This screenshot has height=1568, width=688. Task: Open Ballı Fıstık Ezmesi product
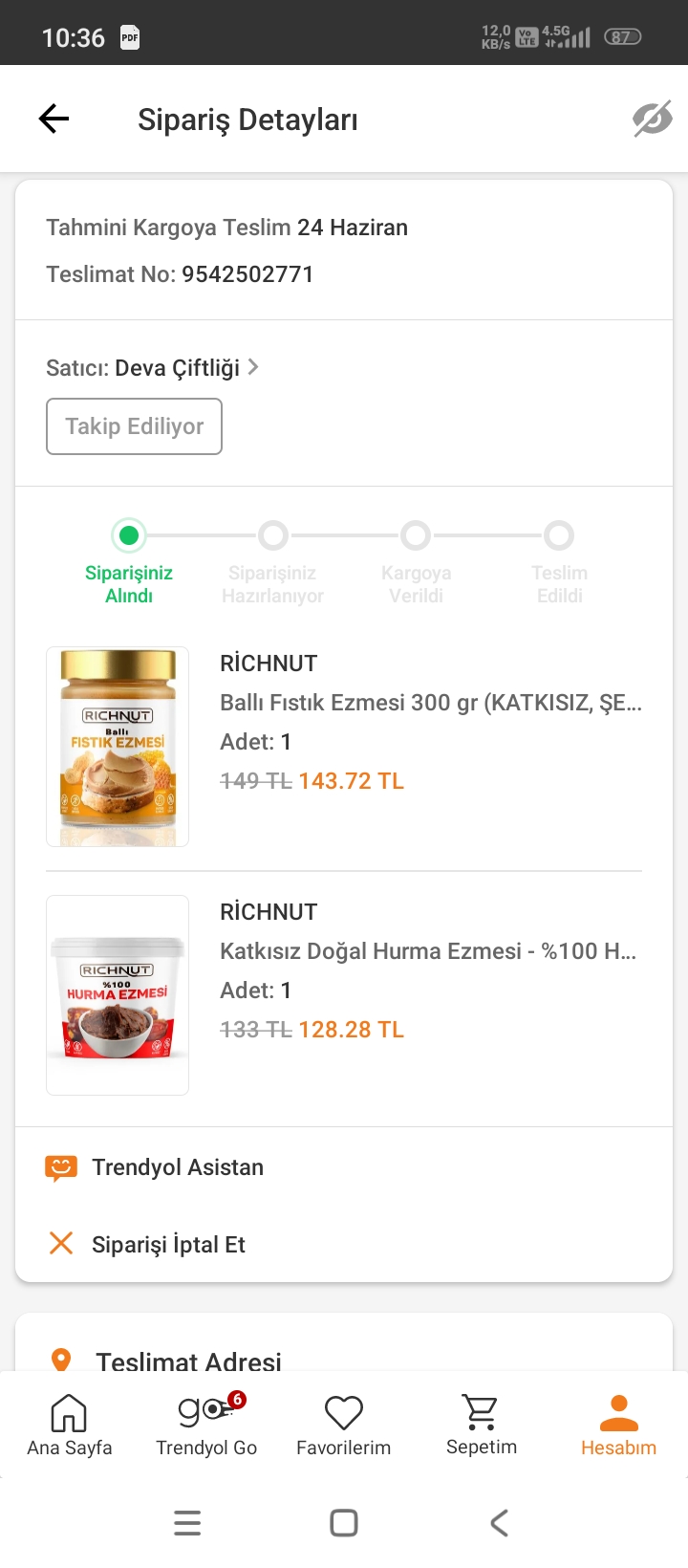click(x=430, y=704)
